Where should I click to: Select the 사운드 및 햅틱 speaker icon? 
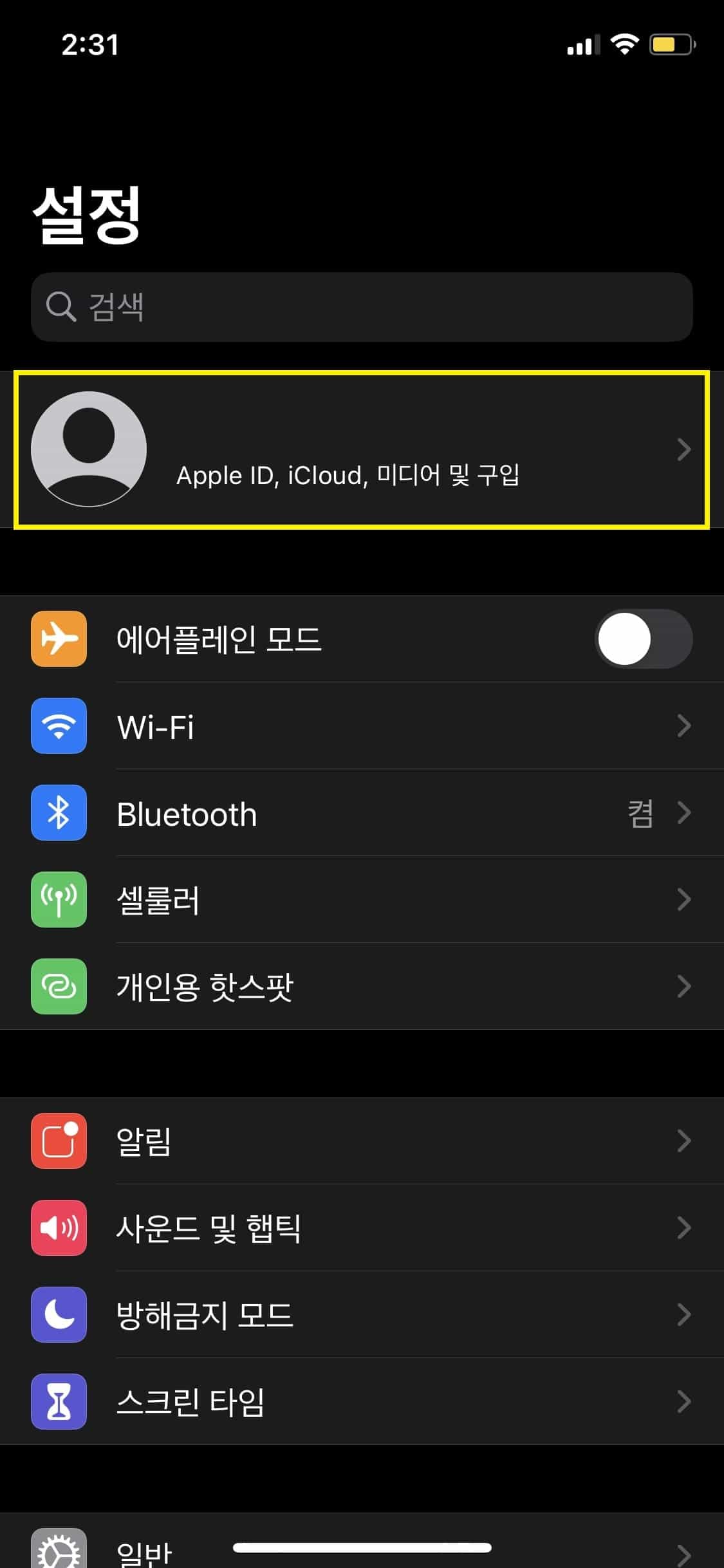59,1228
